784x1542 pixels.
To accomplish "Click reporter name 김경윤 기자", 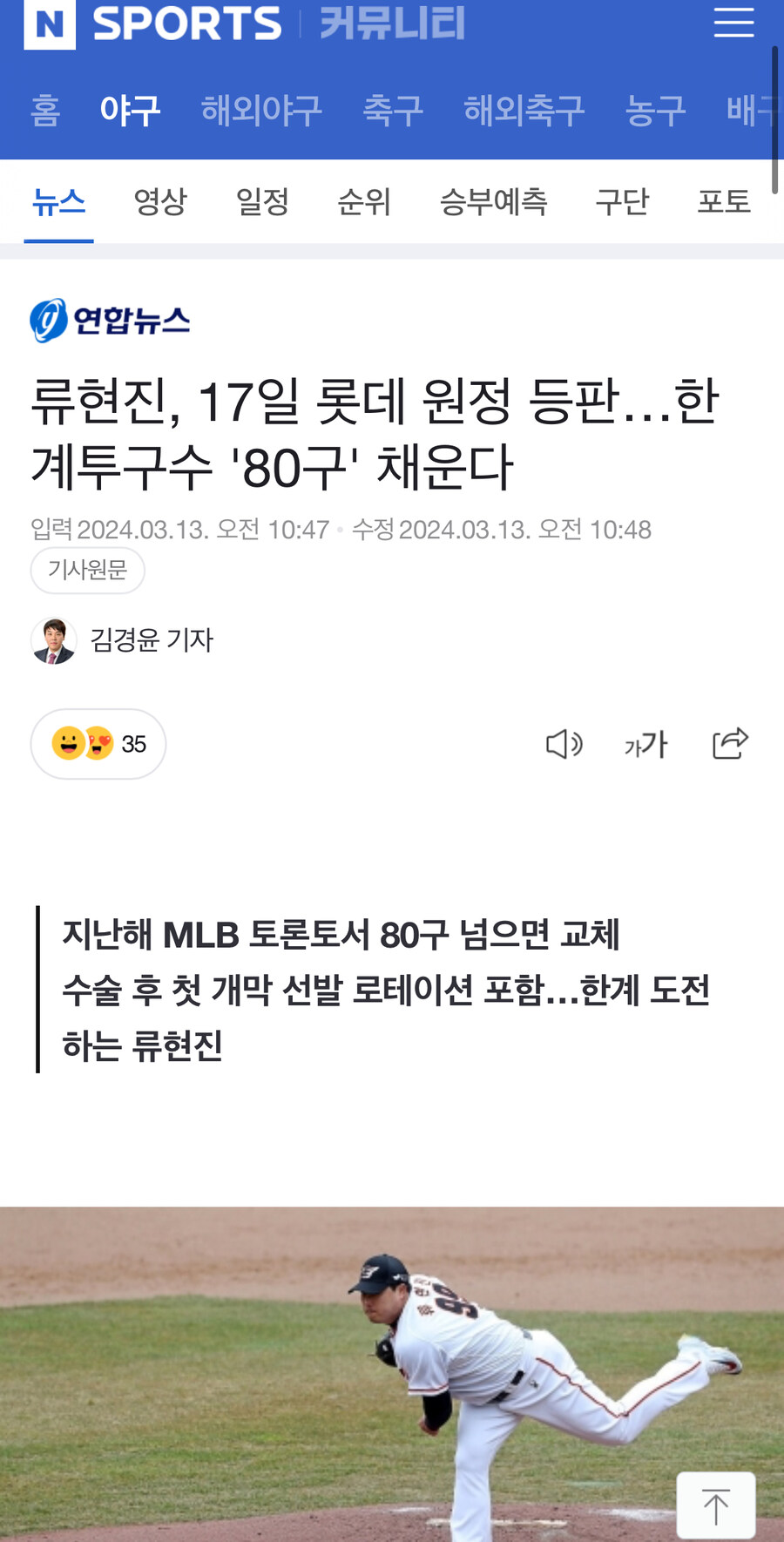I will pyautogui.click(x=152, y=639).
